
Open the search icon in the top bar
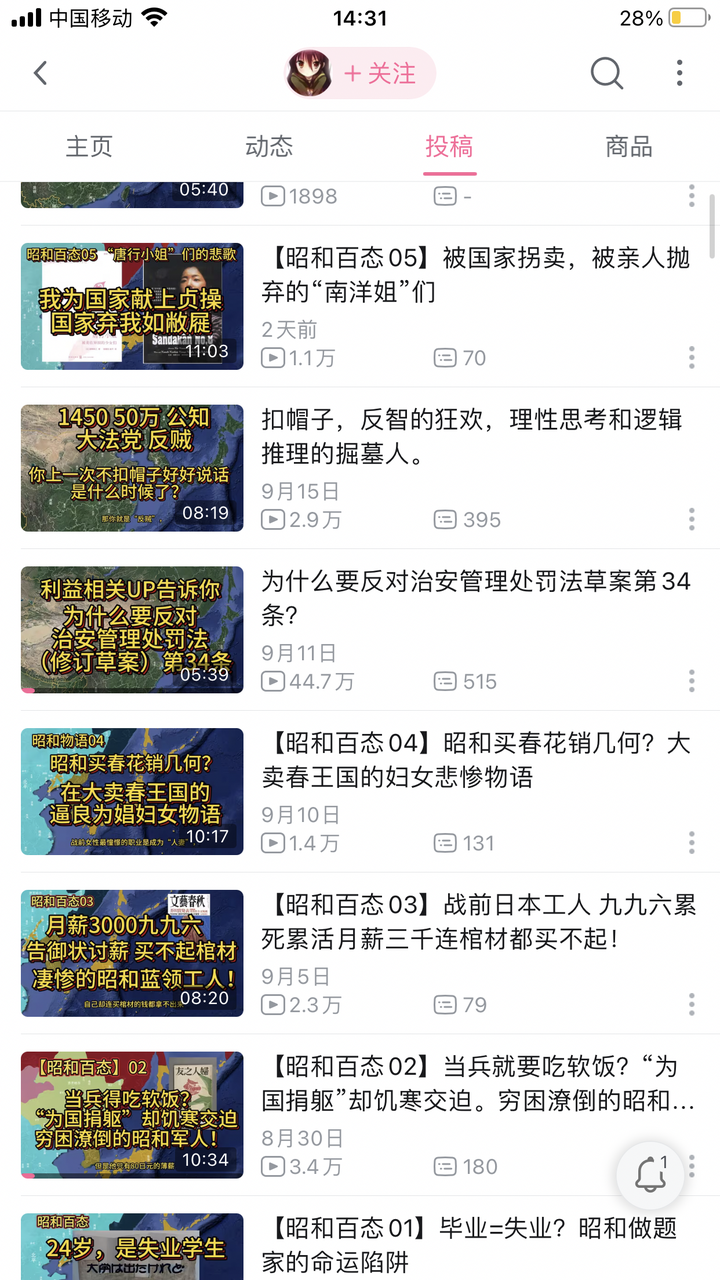[606, 73]
